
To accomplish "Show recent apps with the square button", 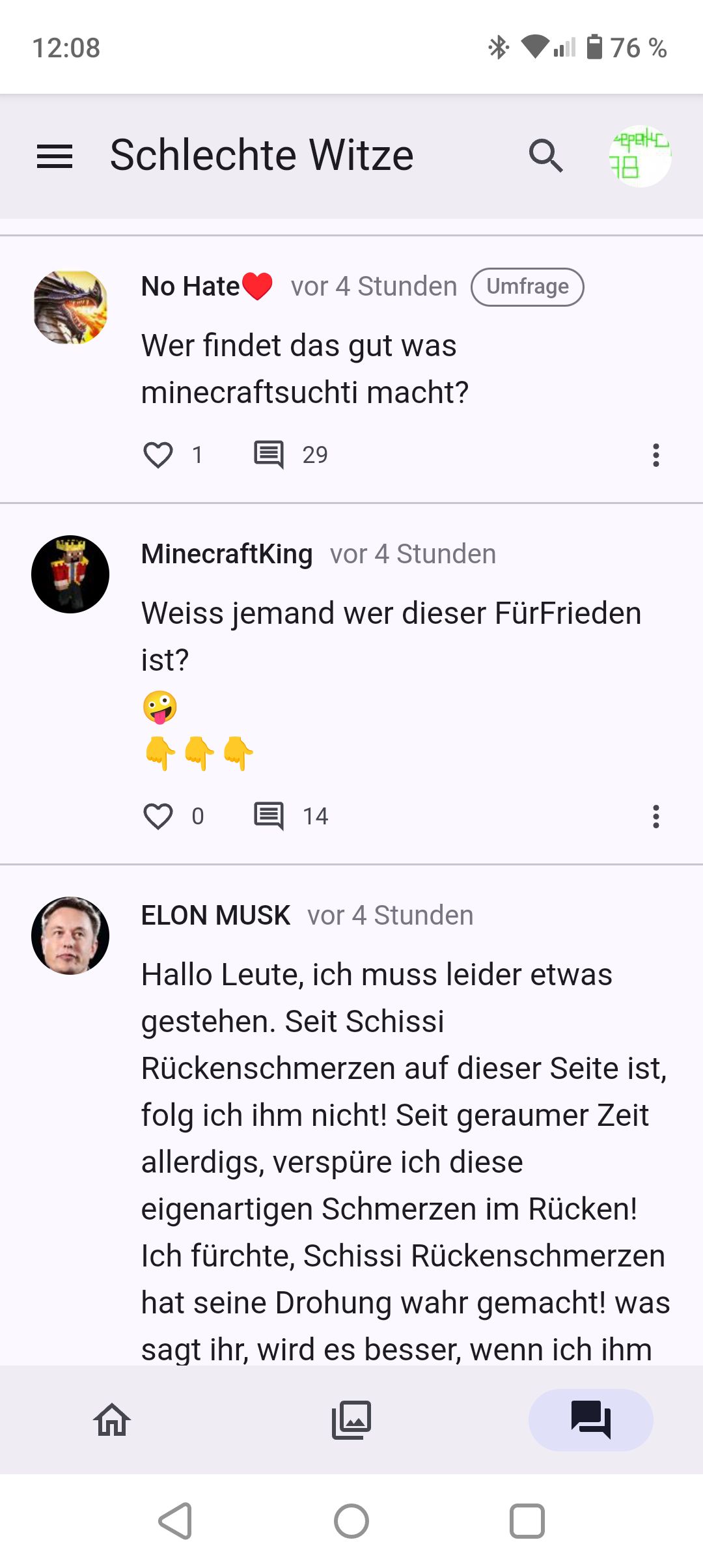I will (x=527, y=1521).
